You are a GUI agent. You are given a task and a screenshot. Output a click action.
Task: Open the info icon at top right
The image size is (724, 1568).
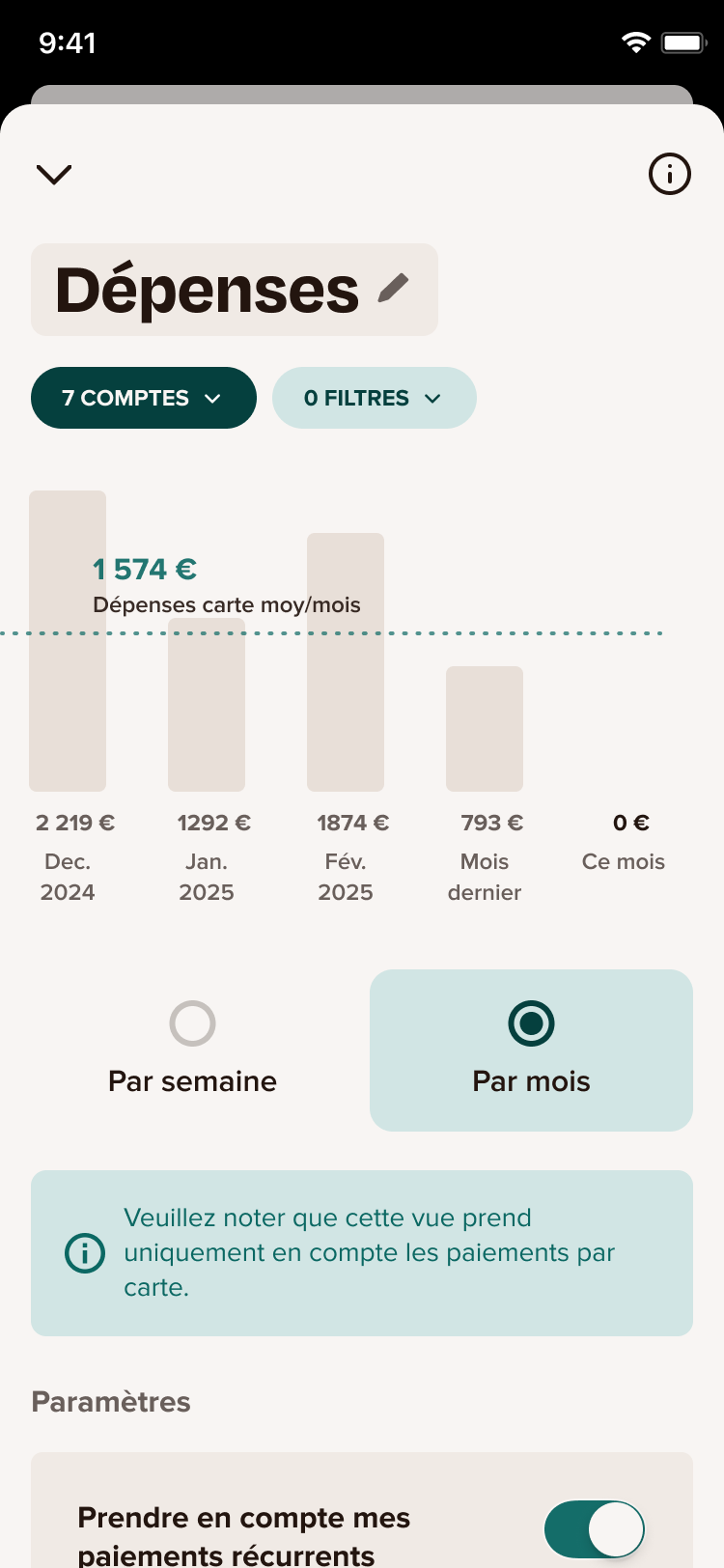pos(669,175)
